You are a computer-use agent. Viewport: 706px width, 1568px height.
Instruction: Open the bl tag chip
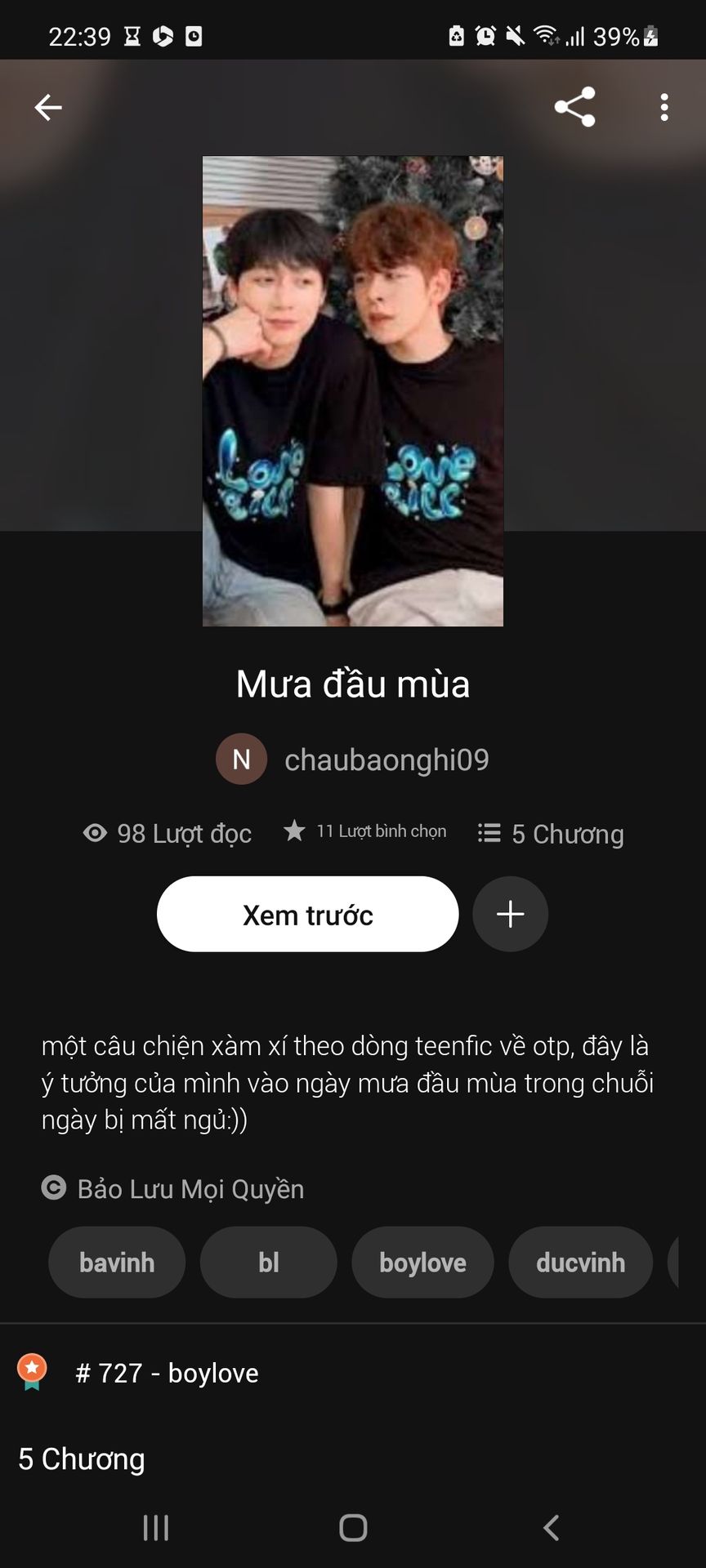(268, 1263)
